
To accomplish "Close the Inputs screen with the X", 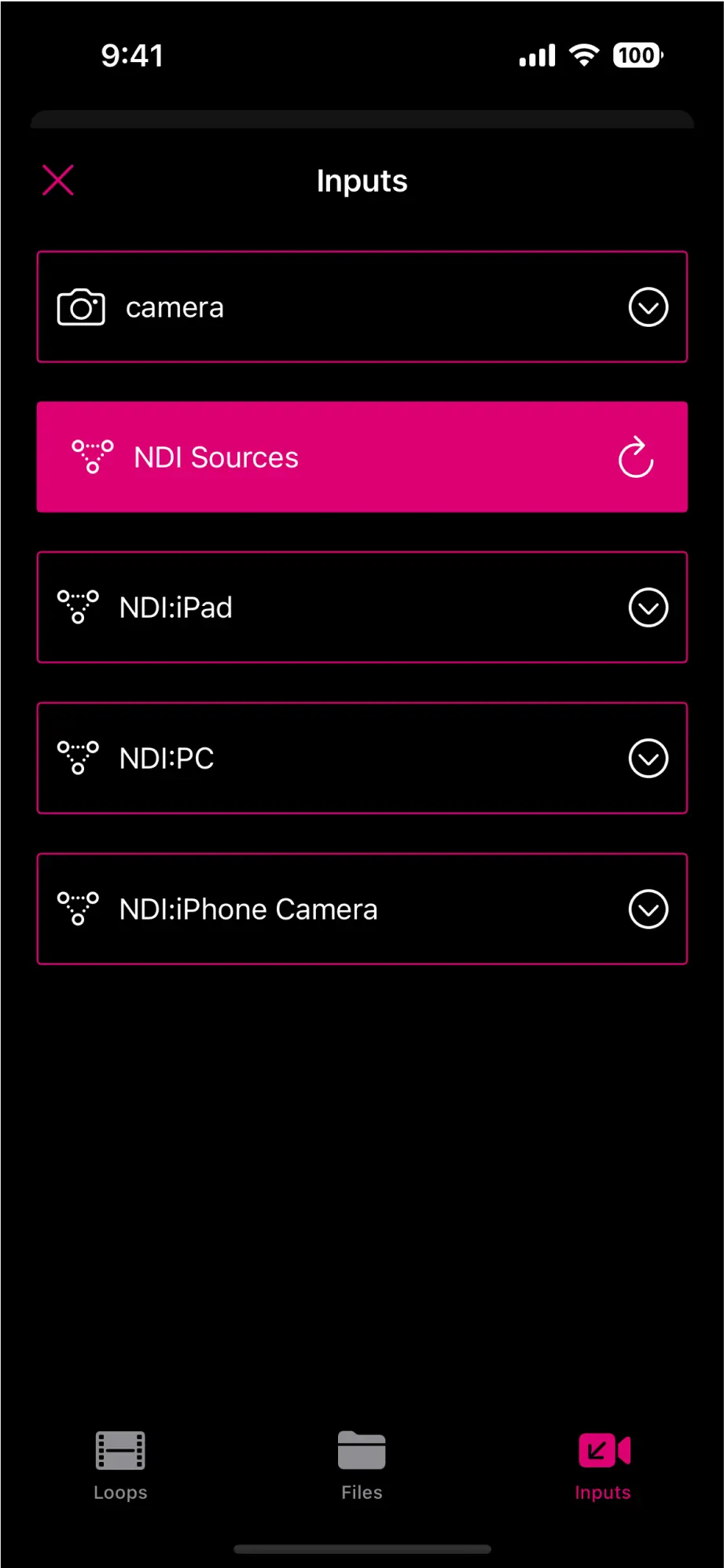I will click(57, 179).
